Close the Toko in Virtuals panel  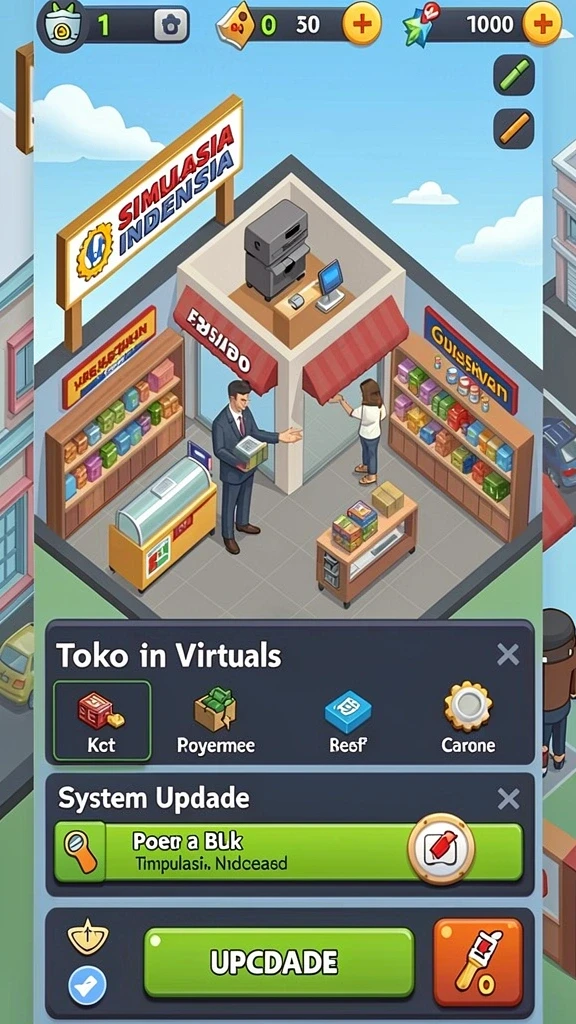pyautogui.click(x=507, y=654)
